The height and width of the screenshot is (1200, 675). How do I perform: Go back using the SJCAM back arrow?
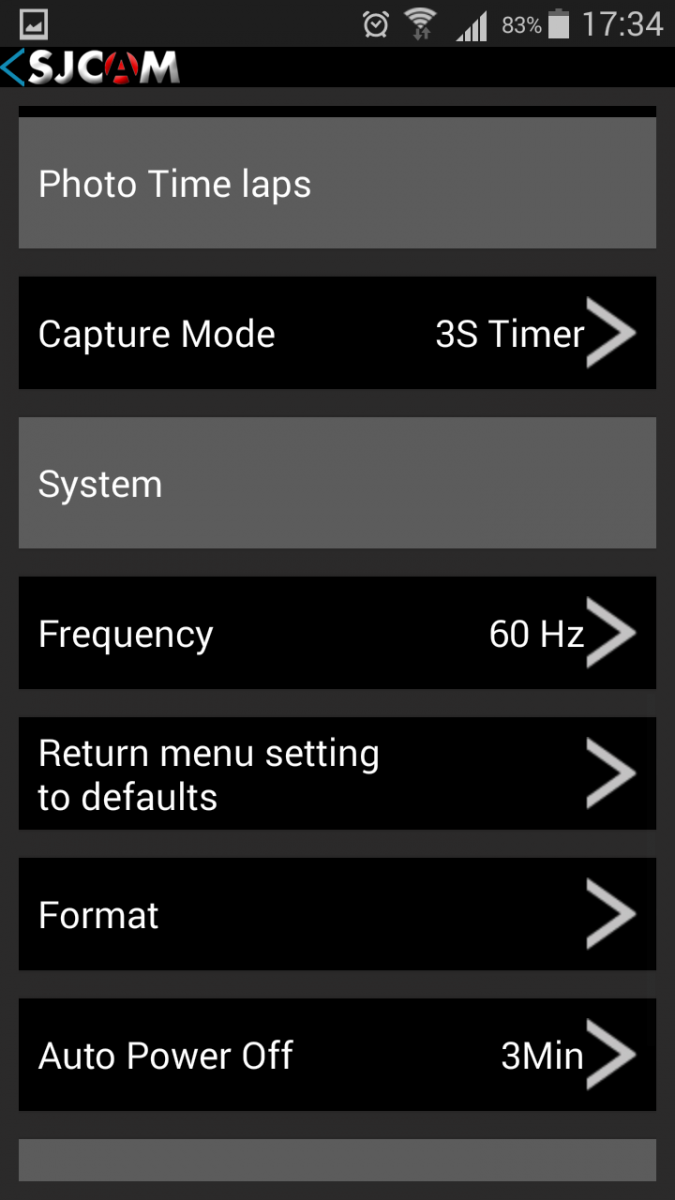(x=14, y=68)
